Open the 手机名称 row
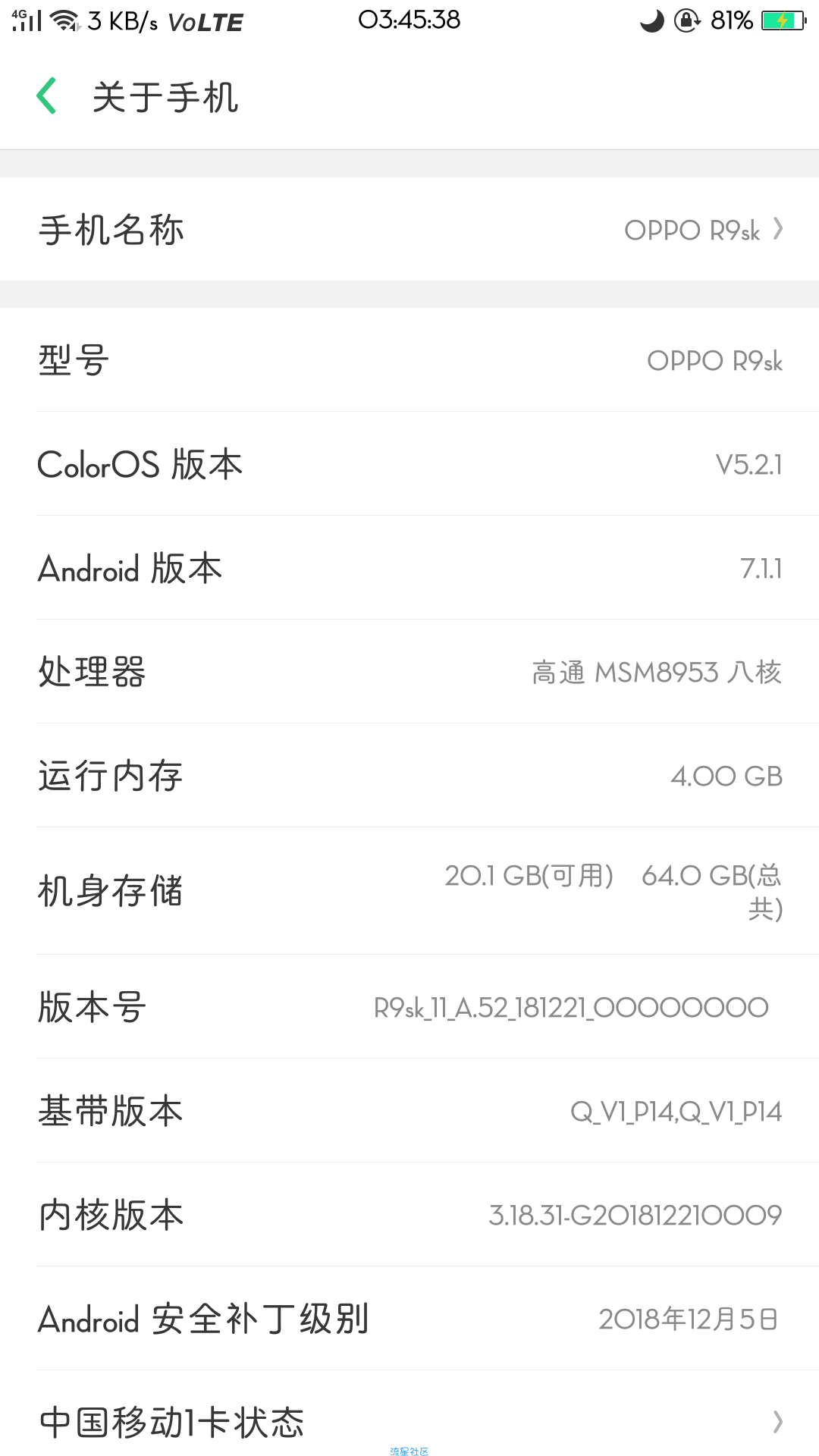The height and width of the screenshot is (1456, 819). (x=409, y=229)
